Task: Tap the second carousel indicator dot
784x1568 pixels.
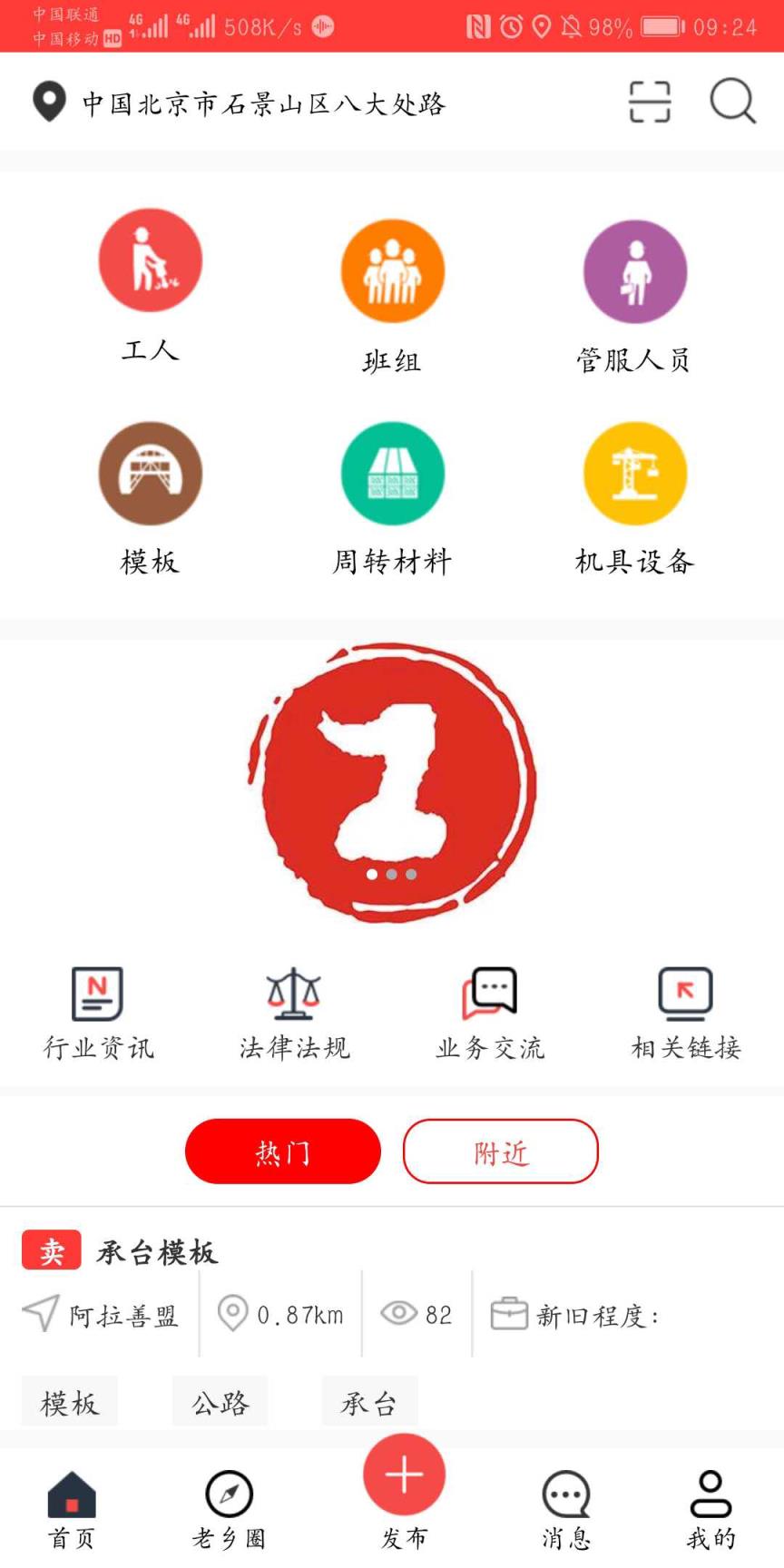Action: [x=392, y=874]
